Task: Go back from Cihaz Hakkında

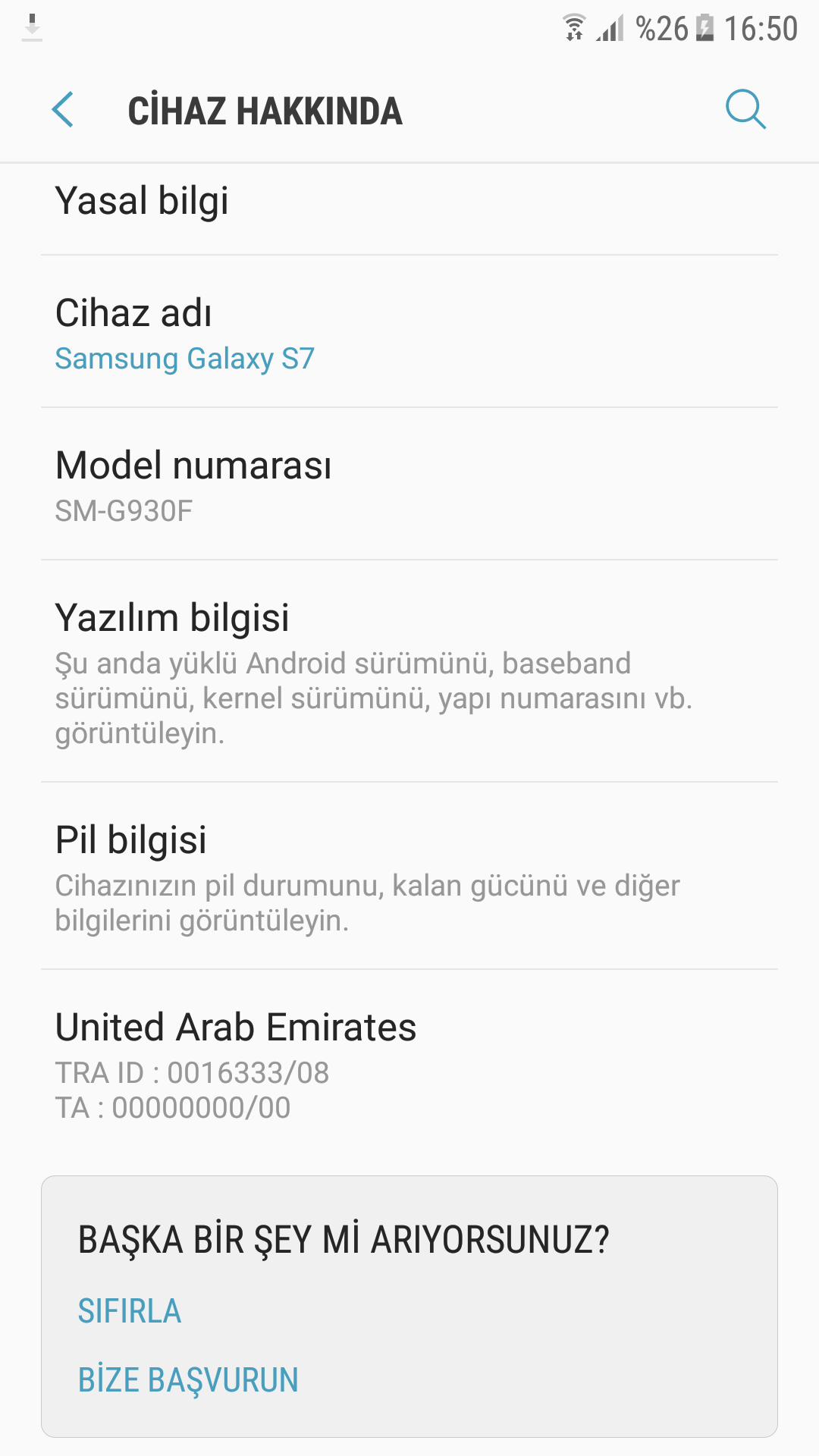Action: pyautogui.click(x=63, y=110)
